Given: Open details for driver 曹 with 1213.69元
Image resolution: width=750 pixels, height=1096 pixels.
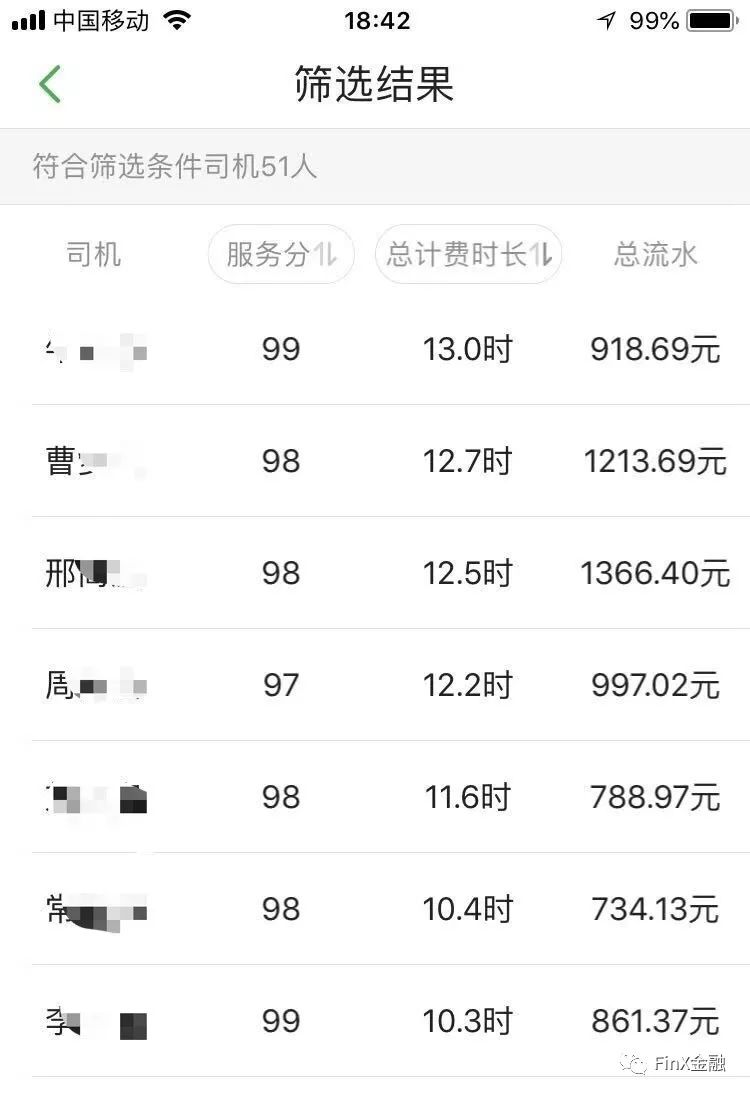Looking at the screenshot, I should pyautogui.click(x=375, y=462).
